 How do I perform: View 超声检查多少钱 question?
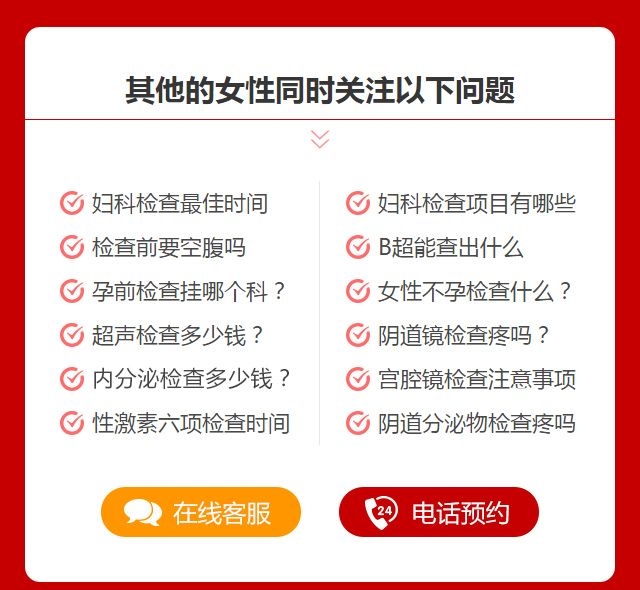(x=178, y=335)
